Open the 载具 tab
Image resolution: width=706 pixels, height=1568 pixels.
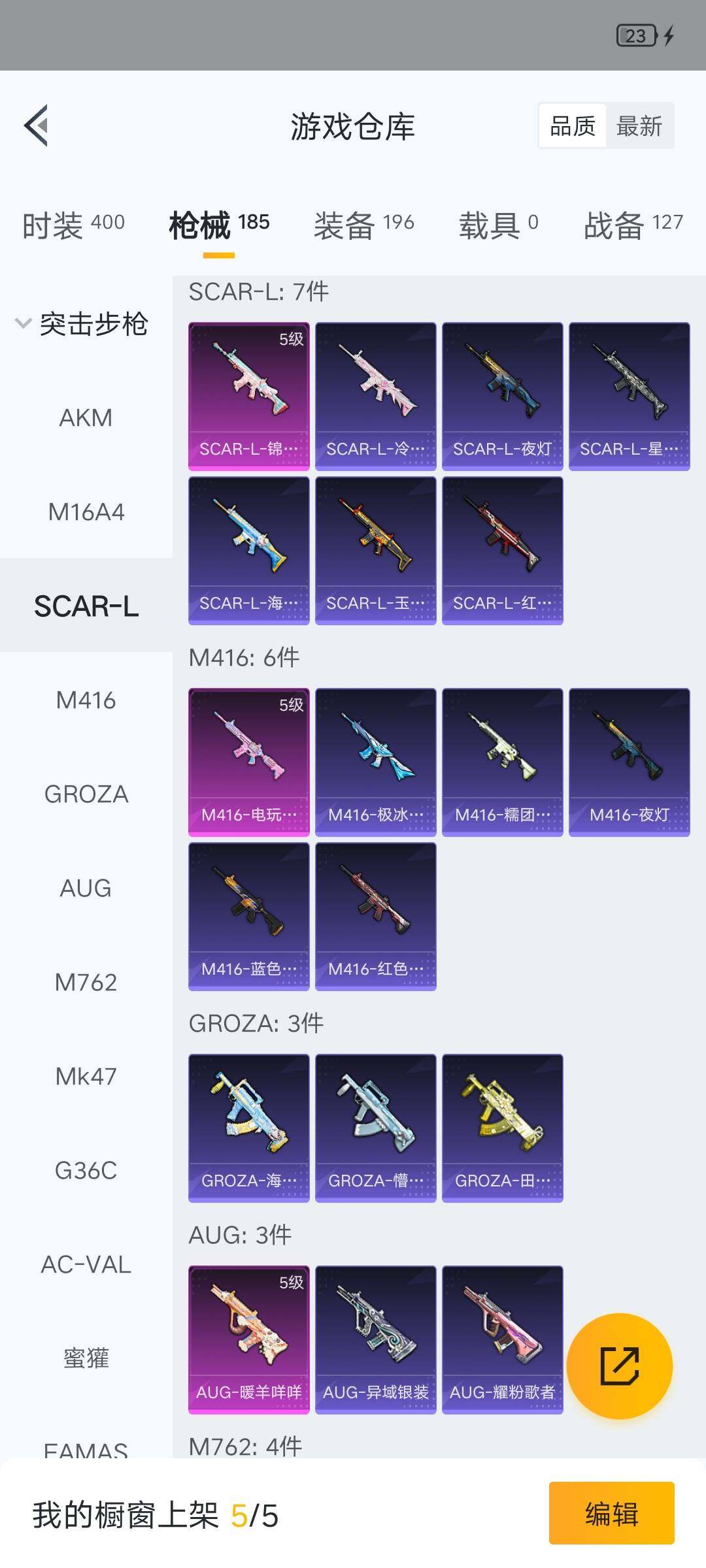click(x=498, y=225)
